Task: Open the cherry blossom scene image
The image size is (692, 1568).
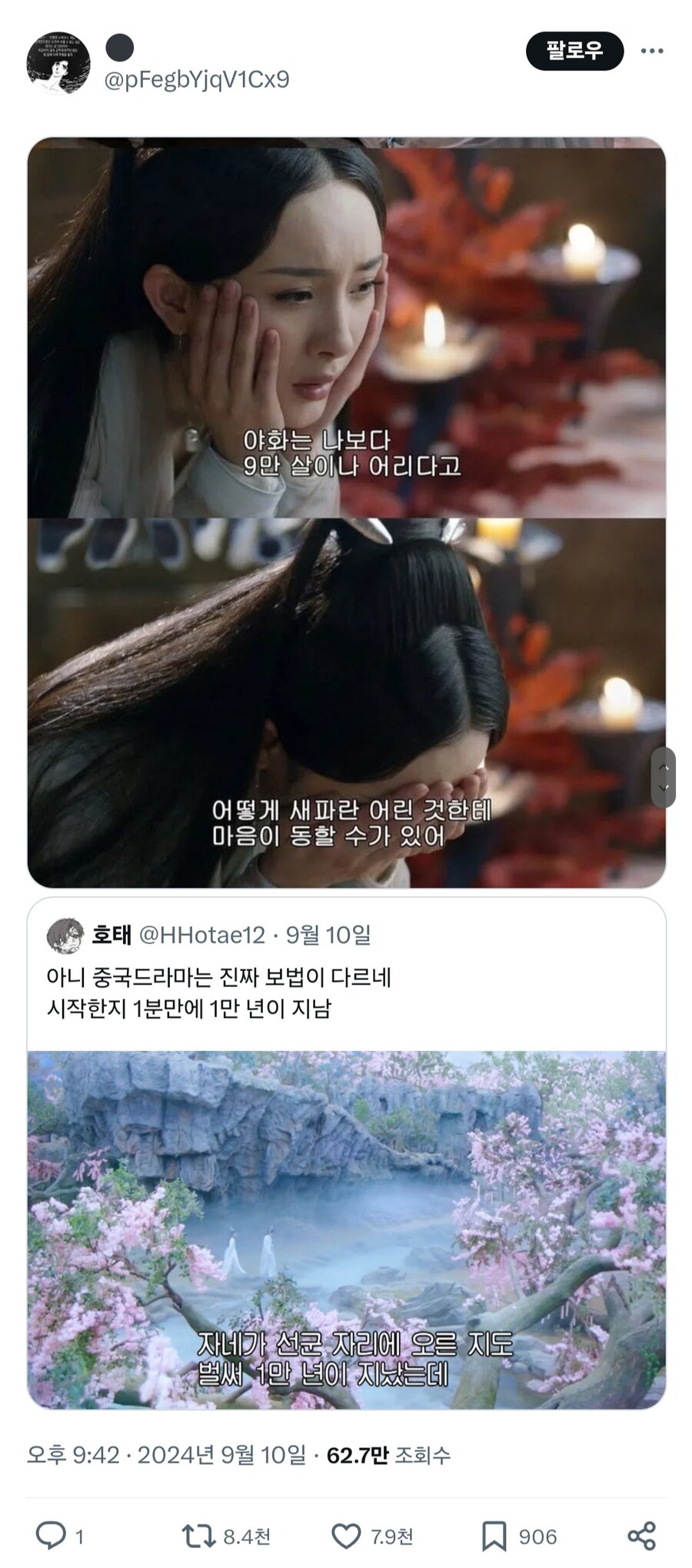Action: 346,1223
